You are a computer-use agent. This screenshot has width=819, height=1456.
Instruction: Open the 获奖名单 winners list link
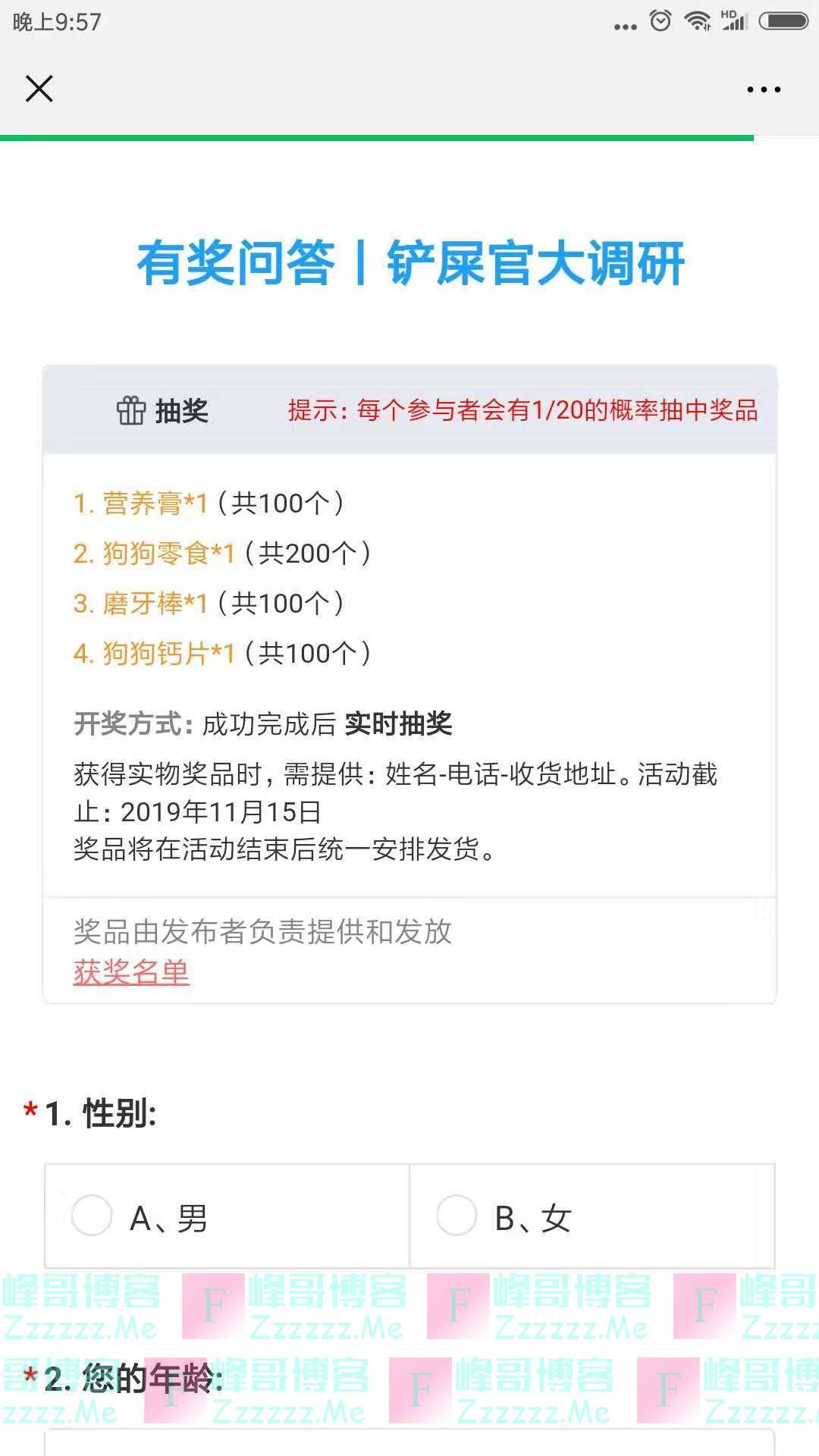(x=131, y=971)
